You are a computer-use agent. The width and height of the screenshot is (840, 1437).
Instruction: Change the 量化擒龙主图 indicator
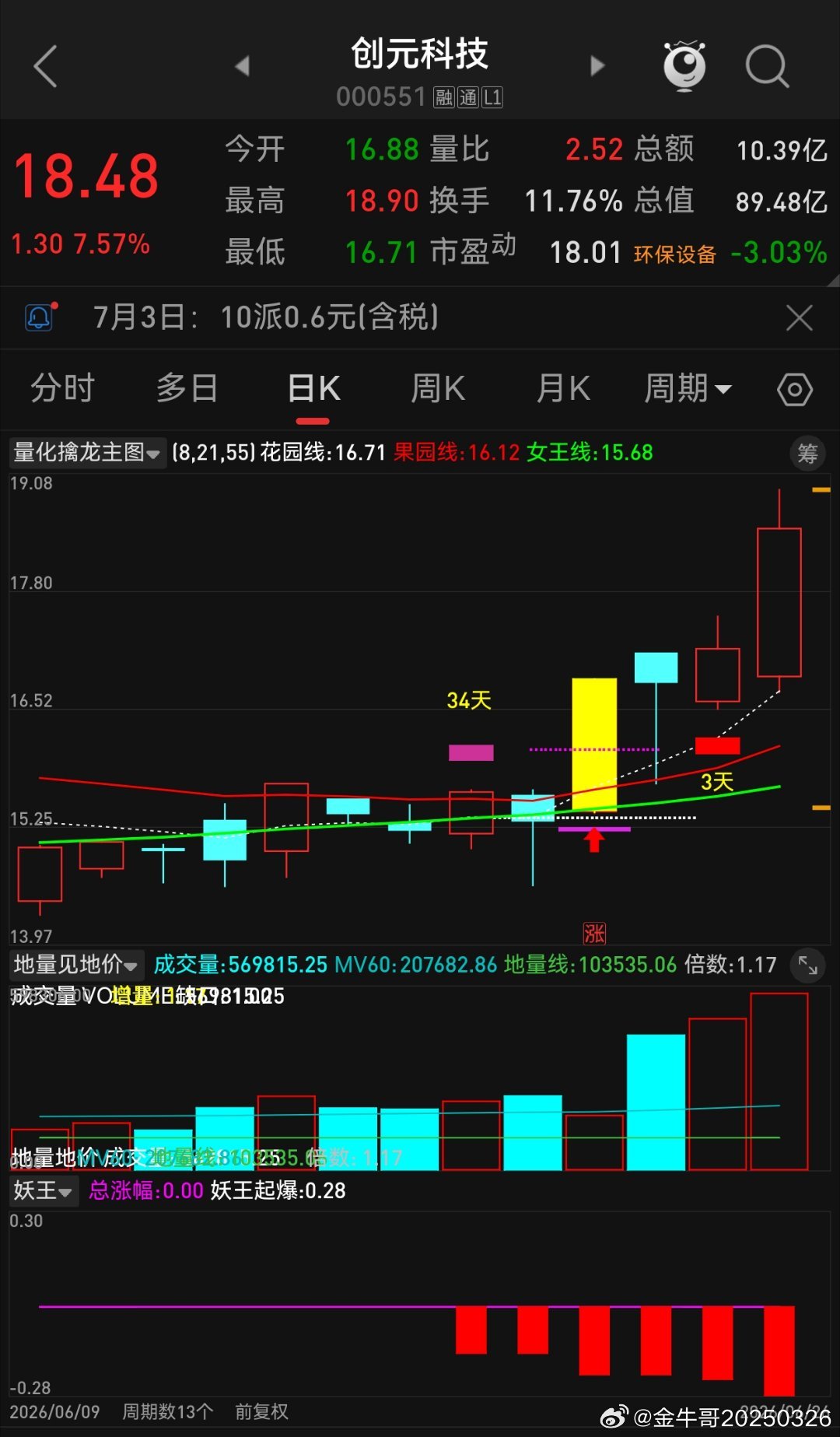(x=87, y=452)
